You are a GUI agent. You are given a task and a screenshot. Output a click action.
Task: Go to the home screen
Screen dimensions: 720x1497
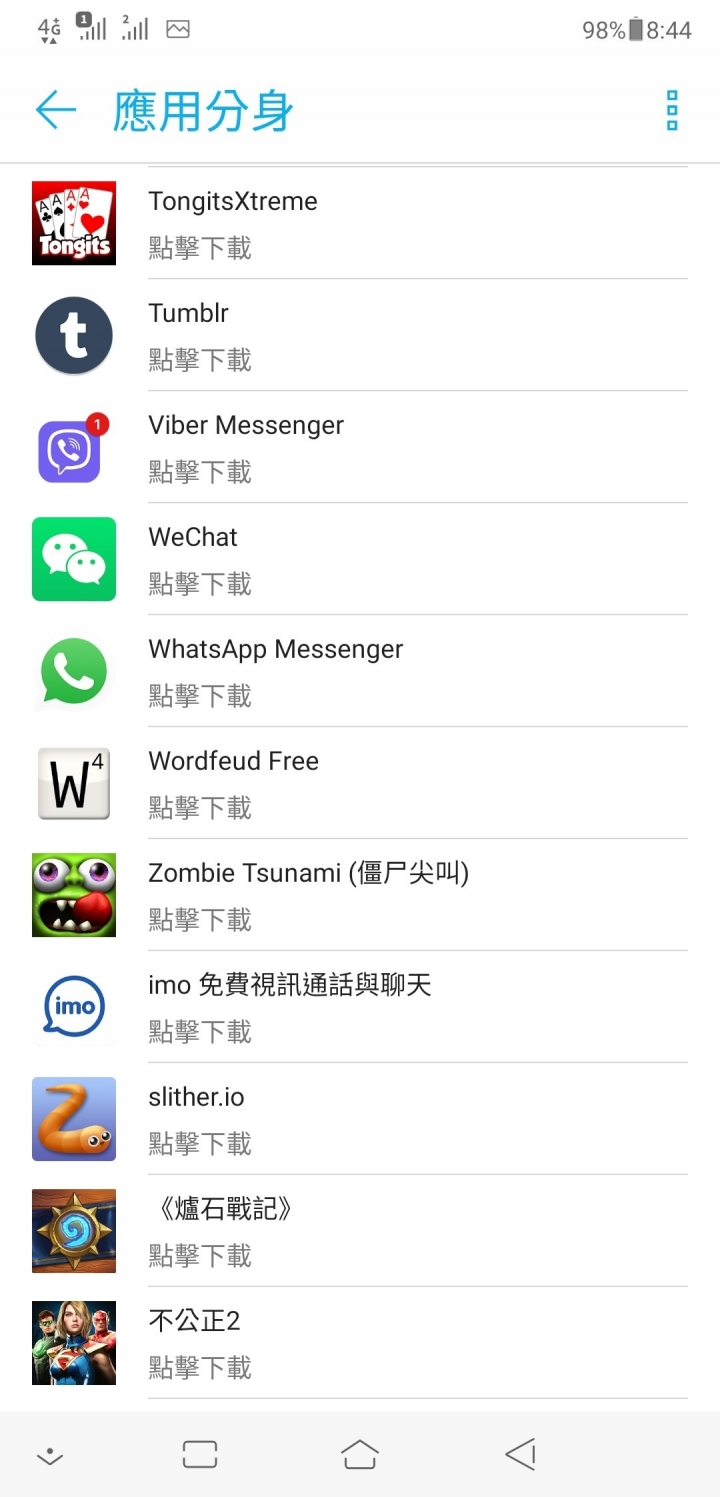pyautogui.click(x=360, y=1455)
